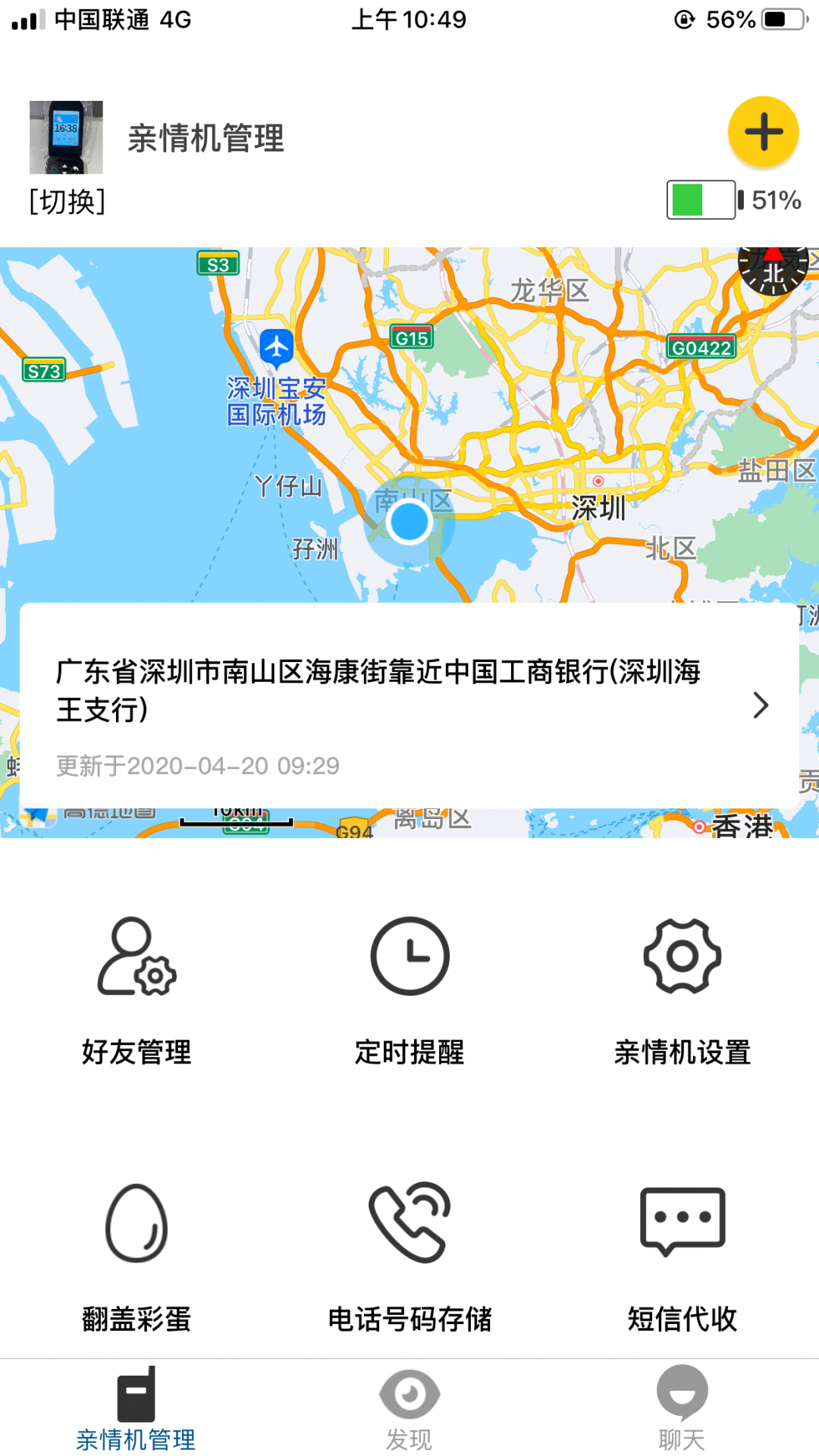The height and width of the screenshot is (1456, 819).
Task: Tap [切换] to switch device
Action: pyautogui.click(x=67, y=202)
